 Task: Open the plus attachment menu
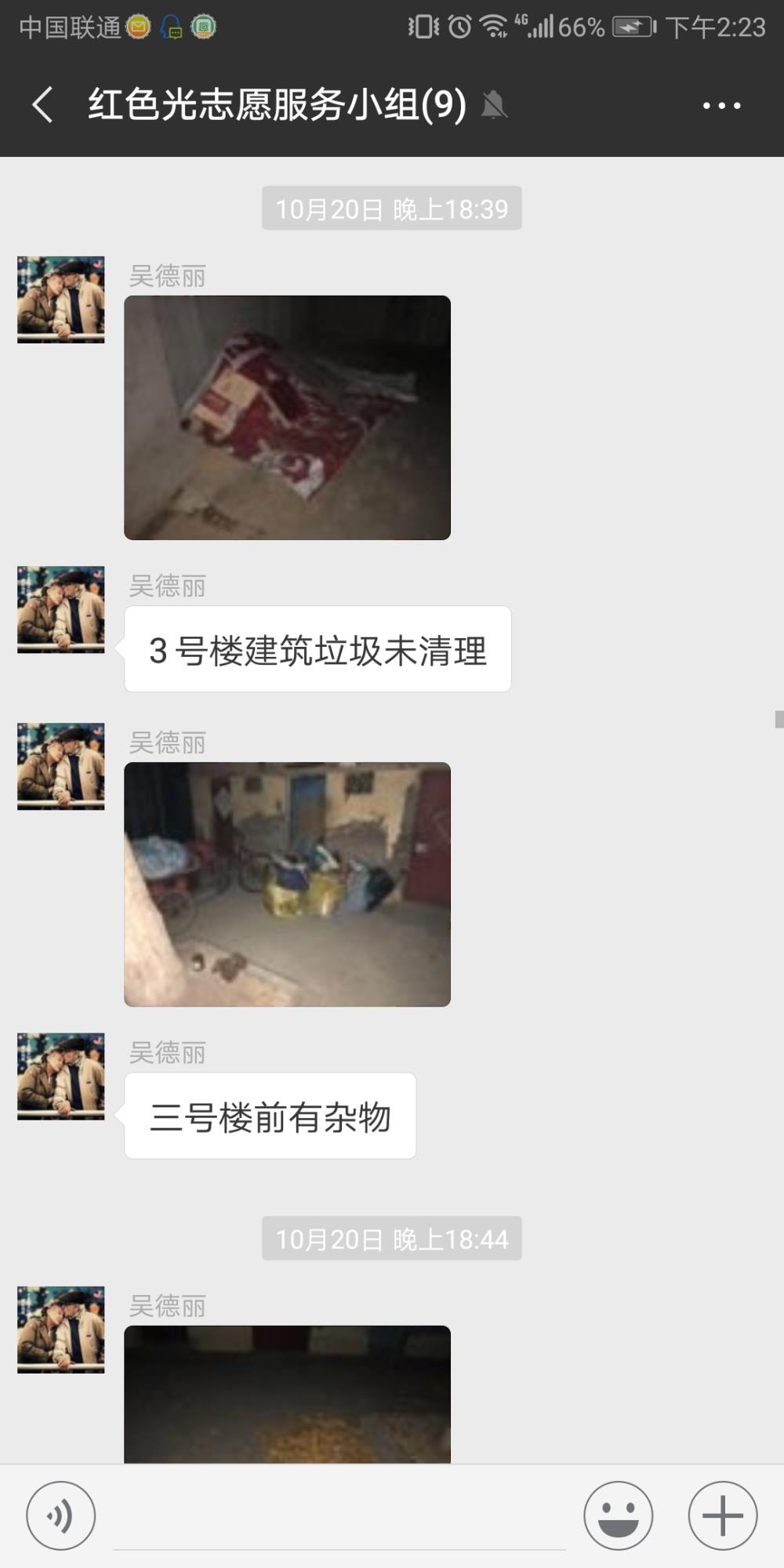pos(722,1515)
